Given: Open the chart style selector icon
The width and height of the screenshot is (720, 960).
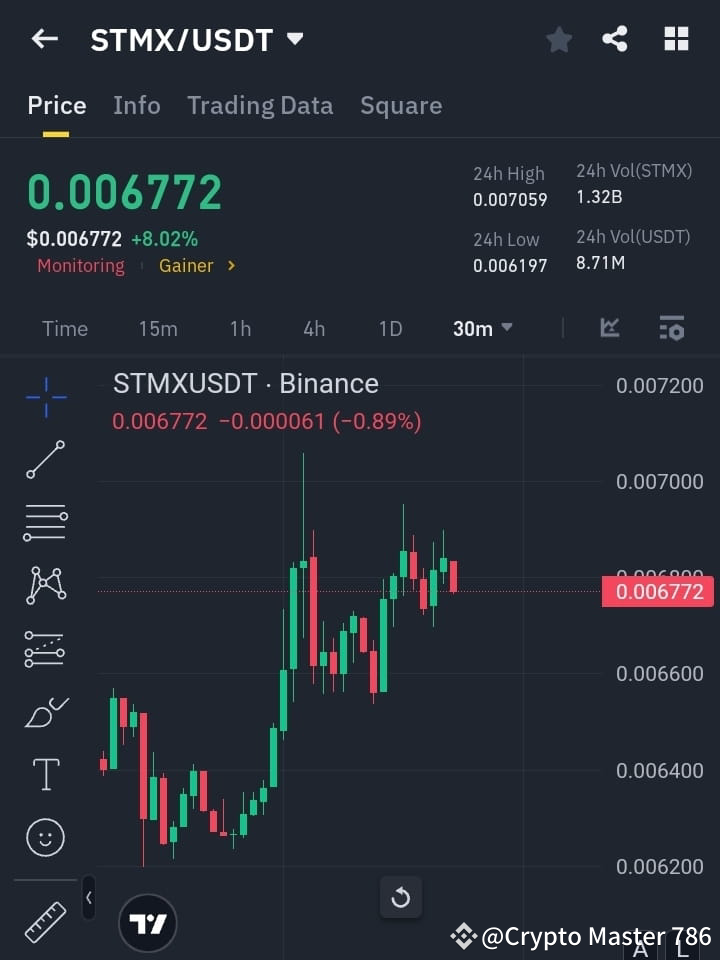Looking at the screenshot, I should point(609,328).
